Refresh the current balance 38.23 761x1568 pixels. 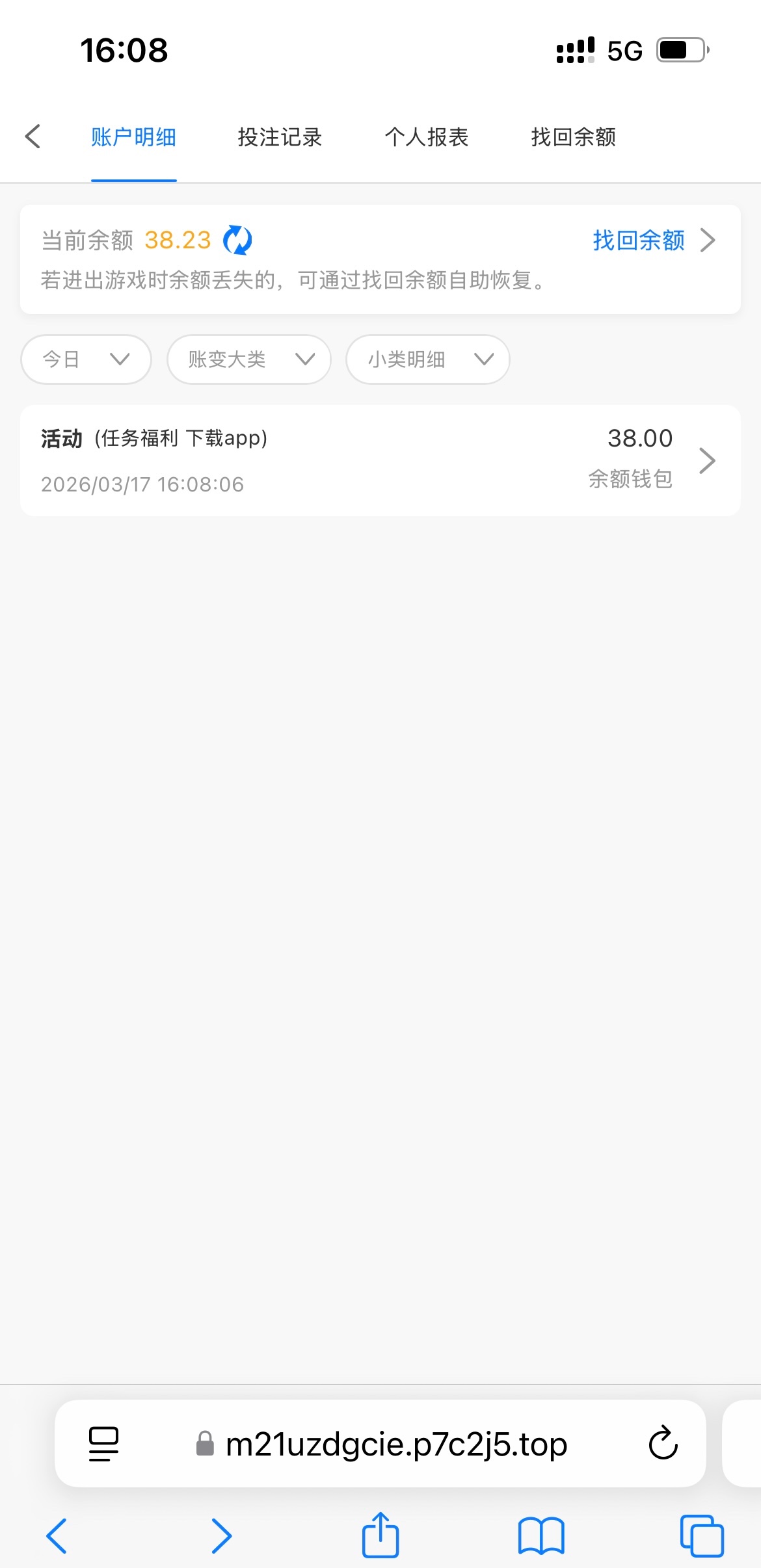point(237,241)
